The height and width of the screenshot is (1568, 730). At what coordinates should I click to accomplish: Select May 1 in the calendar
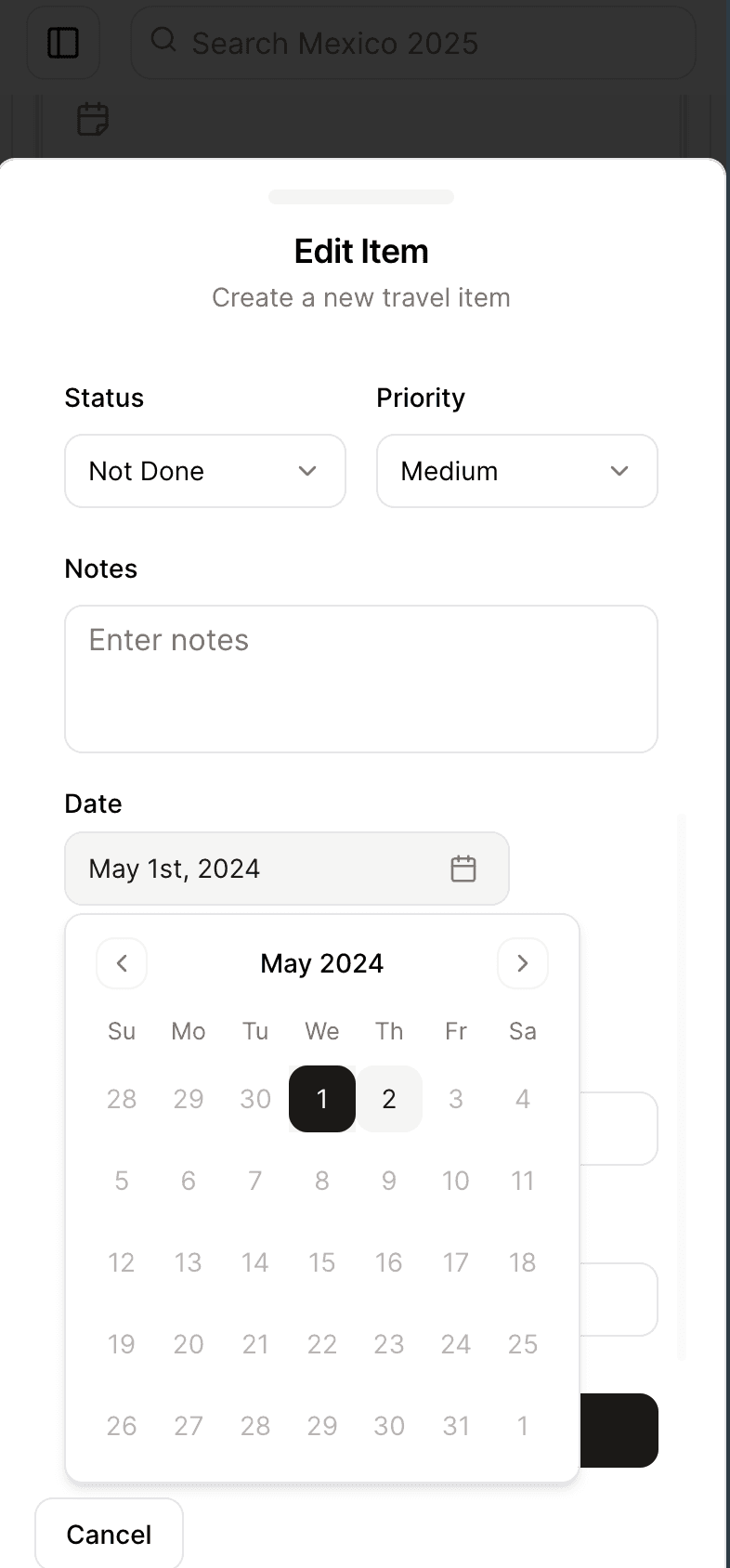pos(322,1099)
